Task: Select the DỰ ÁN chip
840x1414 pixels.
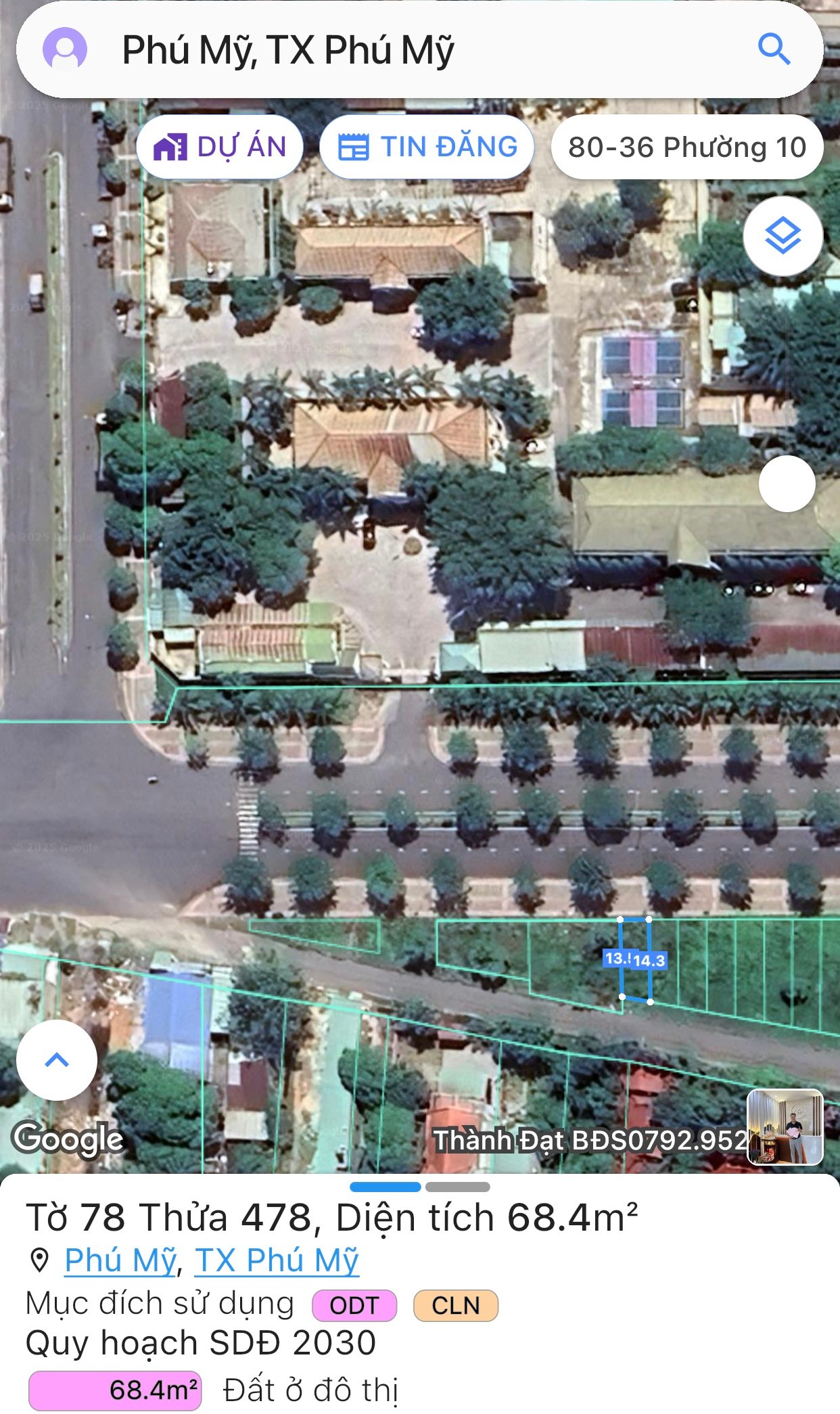Action: 220,147
